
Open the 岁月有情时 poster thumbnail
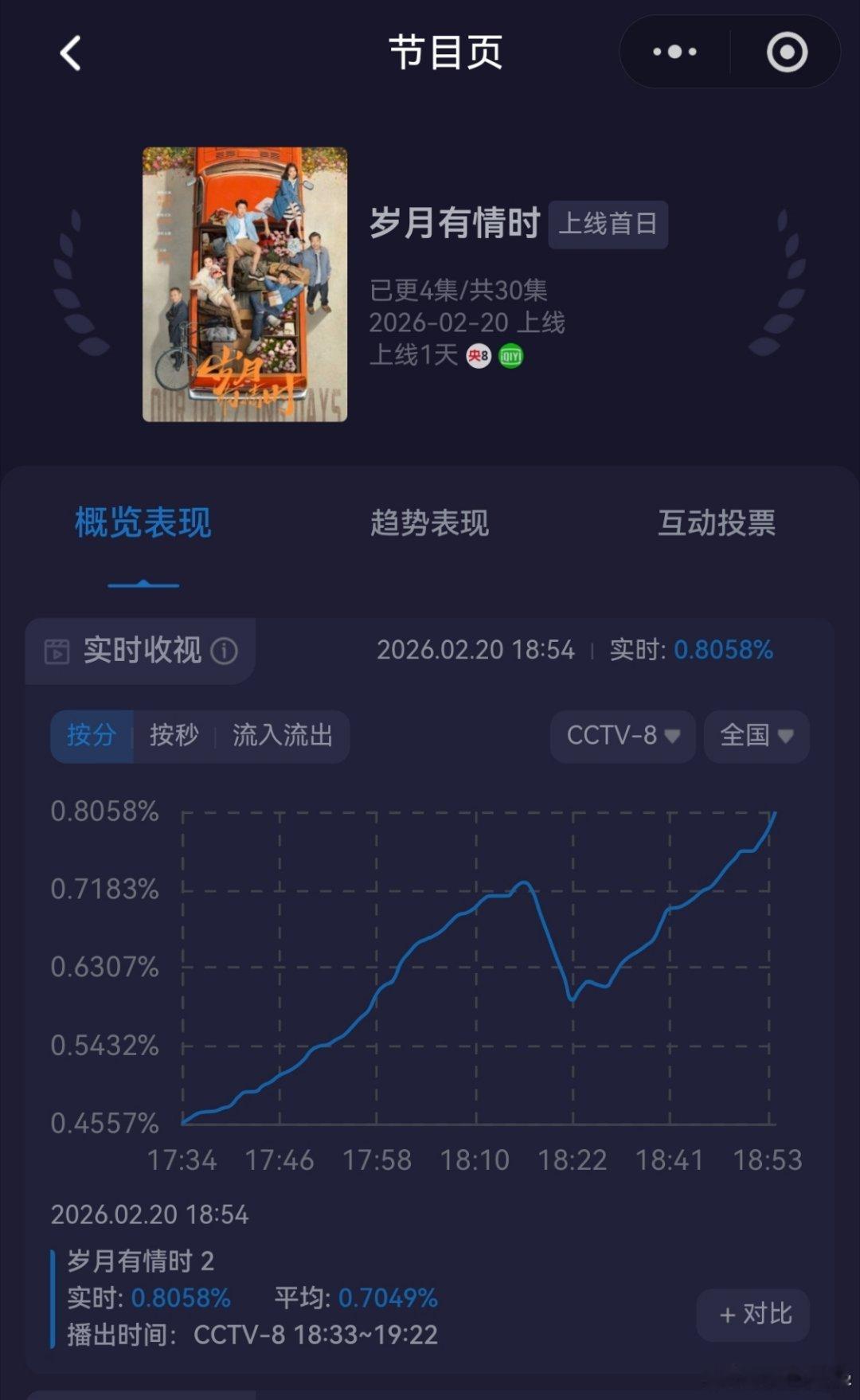pyautogui.click(x=244, y=283)
